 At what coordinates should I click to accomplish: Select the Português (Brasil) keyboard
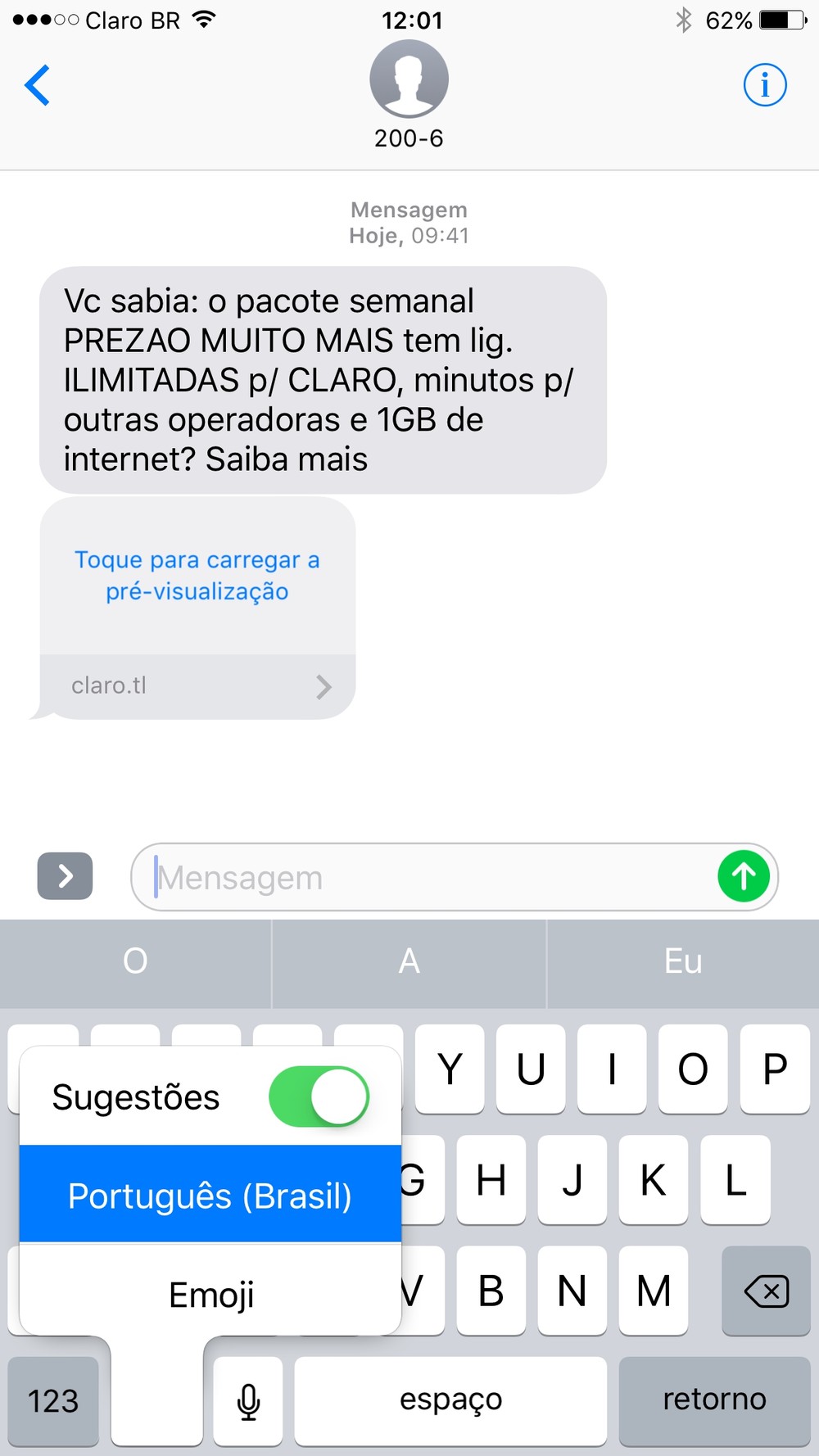(210, 1196)
